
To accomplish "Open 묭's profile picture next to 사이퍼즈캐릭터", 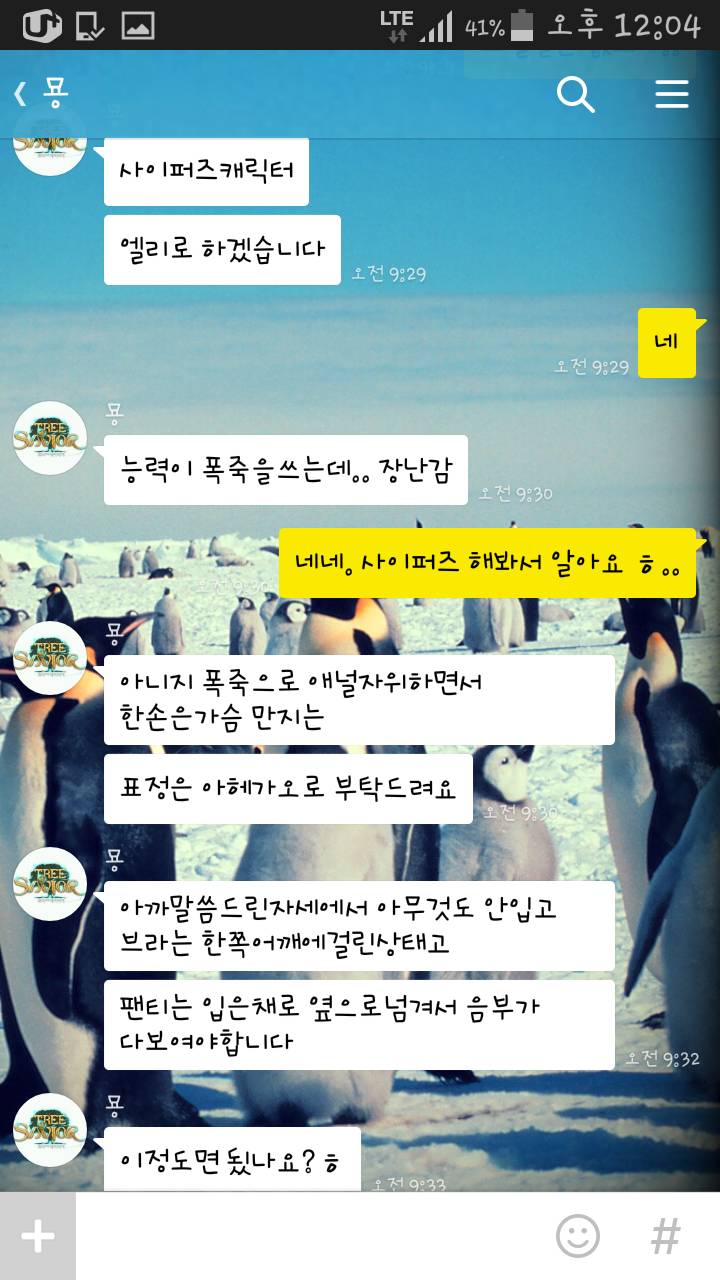I will (x=50, y=150).
